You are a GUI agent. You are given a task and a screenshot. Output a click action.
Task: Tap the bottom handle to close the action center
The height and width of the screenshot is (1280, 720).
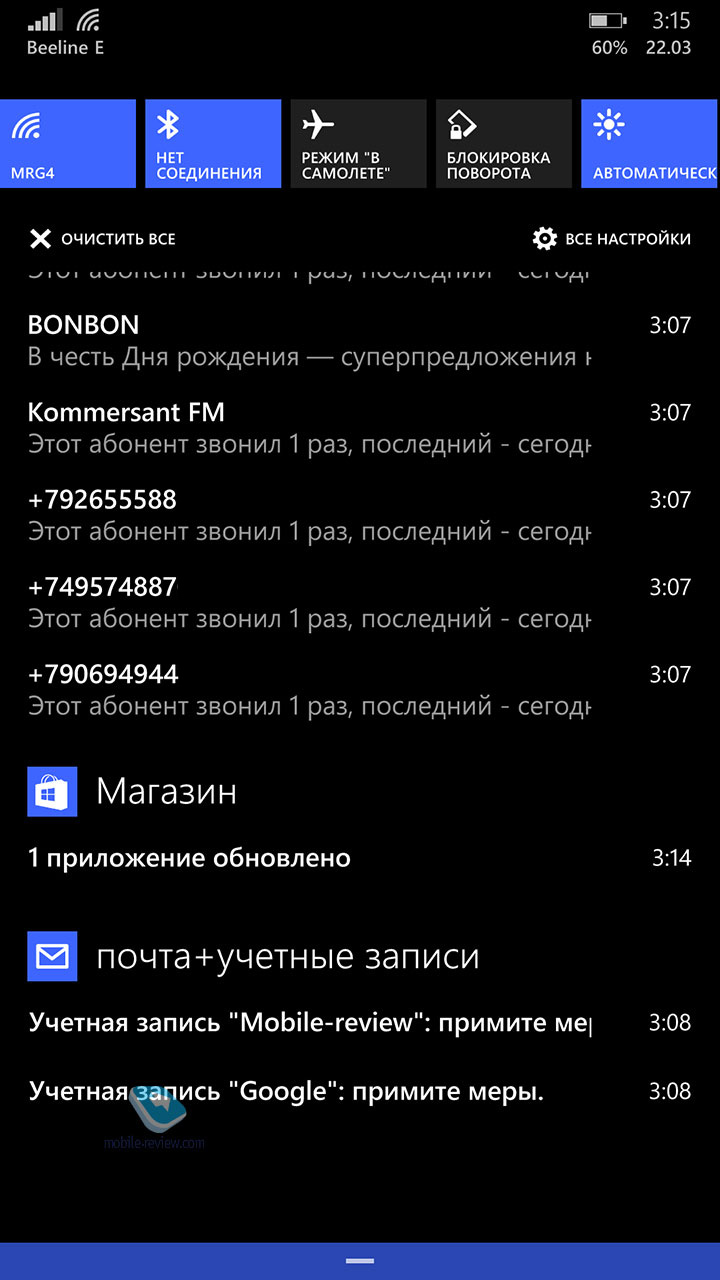point(360,1261)
